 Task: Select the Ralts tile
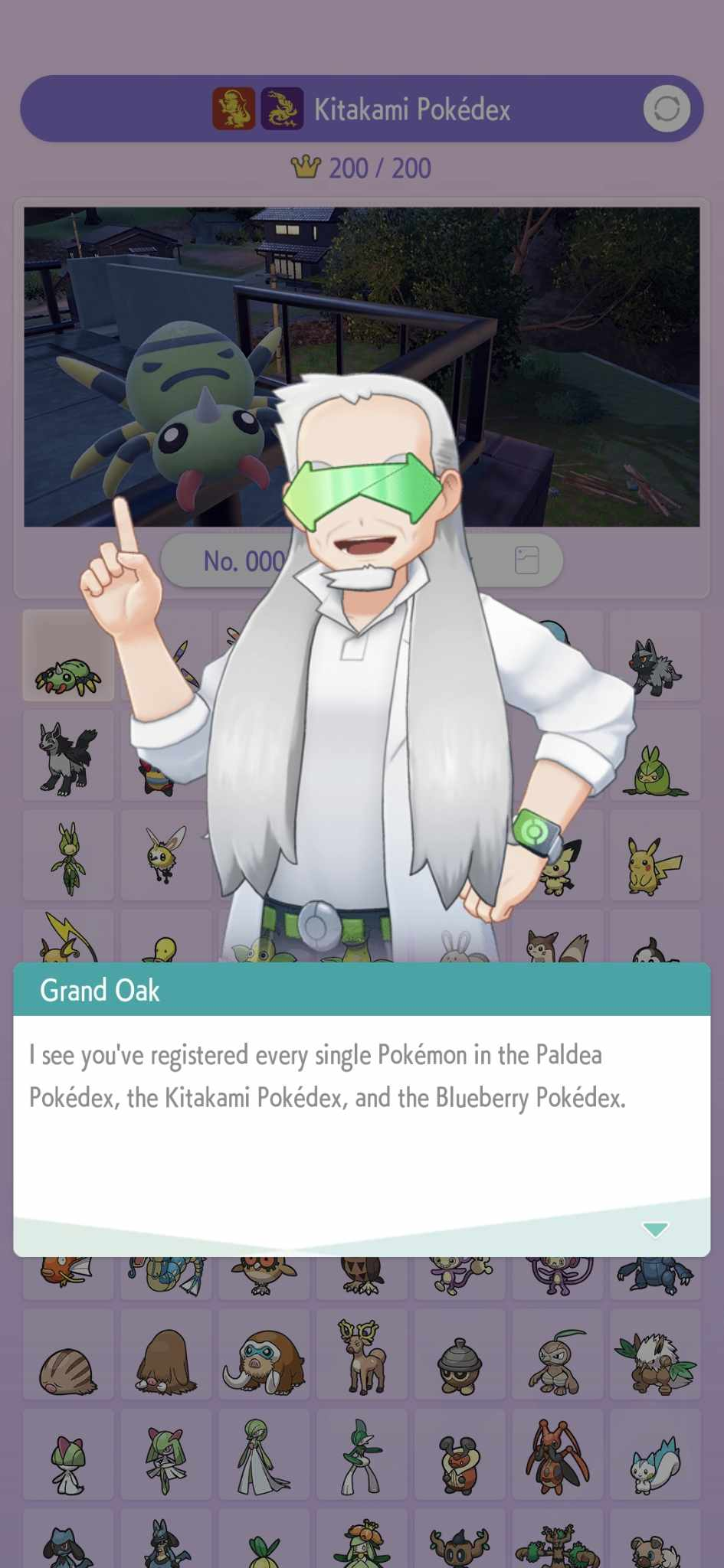pos(68,1454)
